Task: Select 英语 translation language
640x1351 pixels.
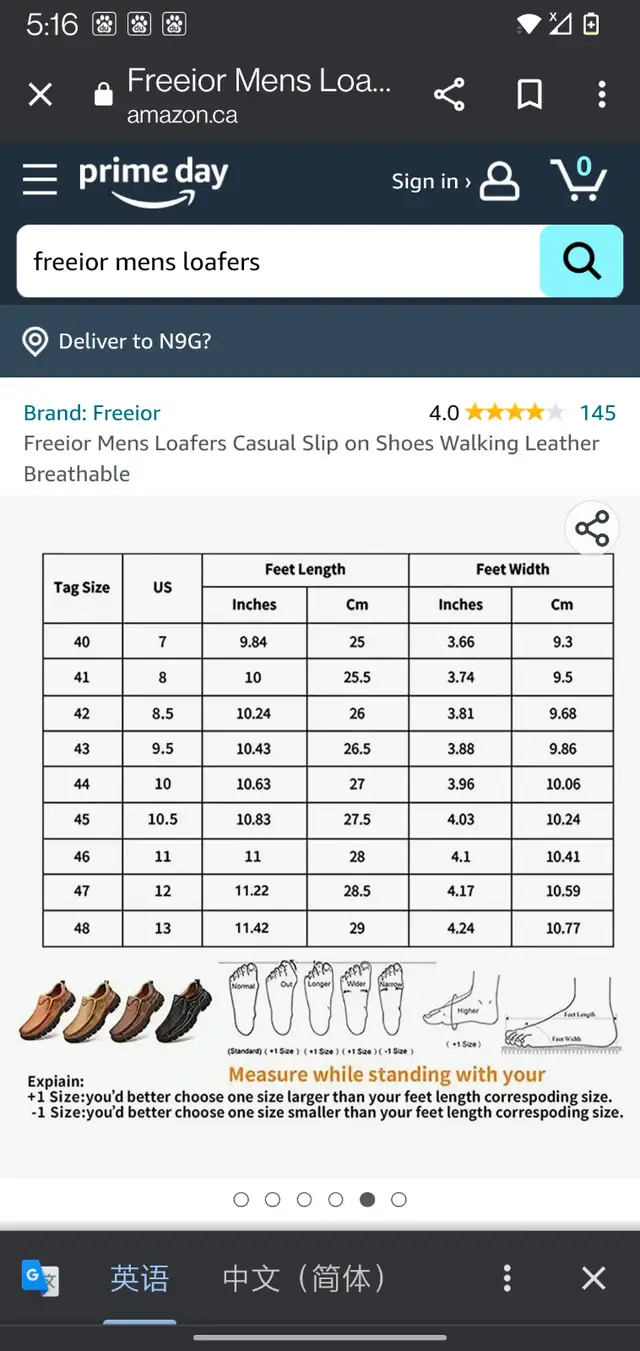Action: pos(140,1278)
